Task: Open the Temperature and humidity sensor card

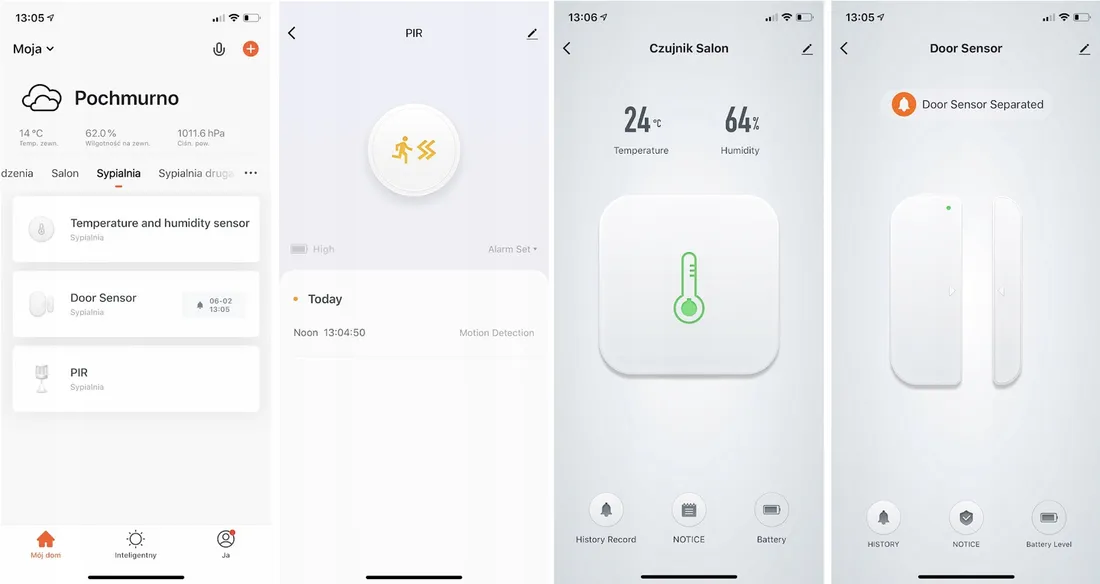Action: 136,229
